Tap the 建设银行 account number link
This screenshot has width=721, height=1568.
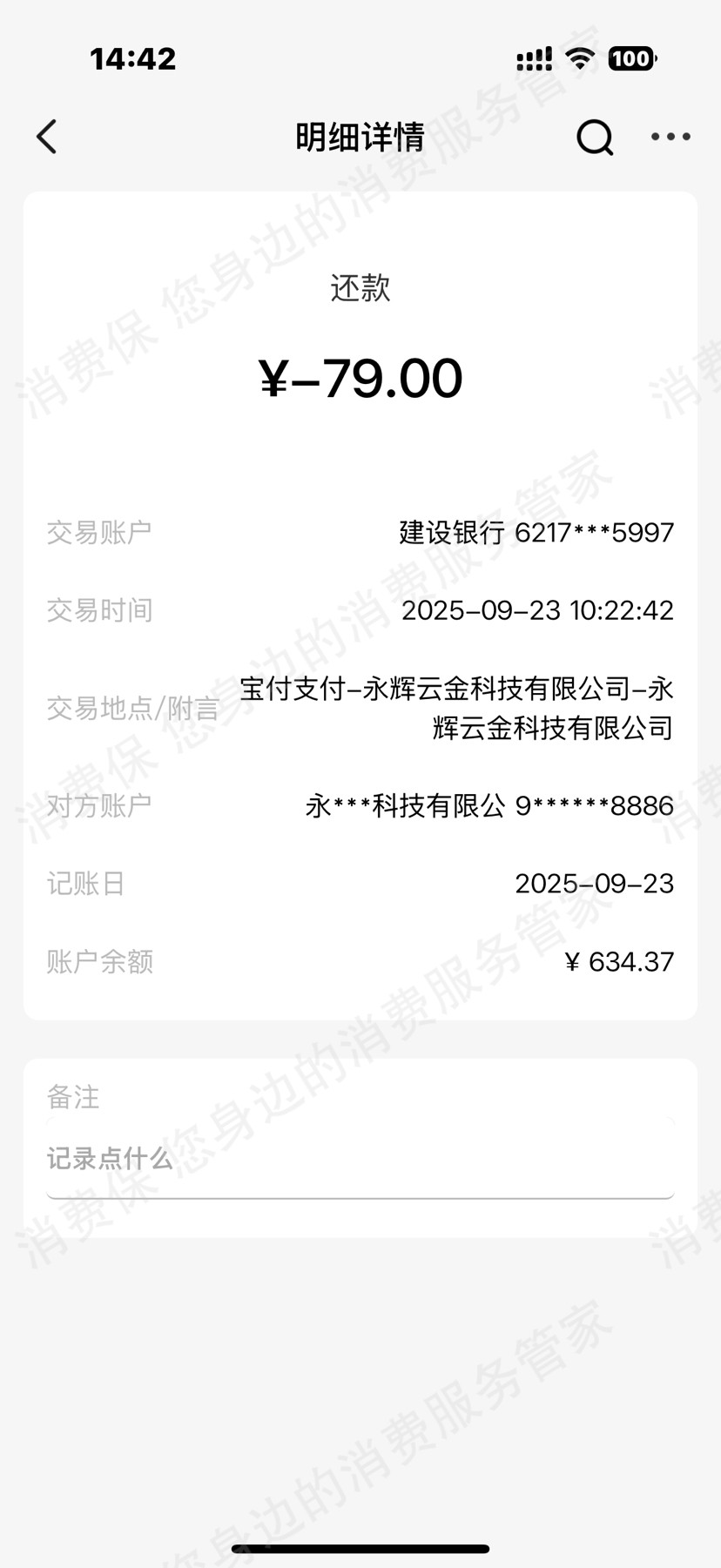[x=534, y=532]
